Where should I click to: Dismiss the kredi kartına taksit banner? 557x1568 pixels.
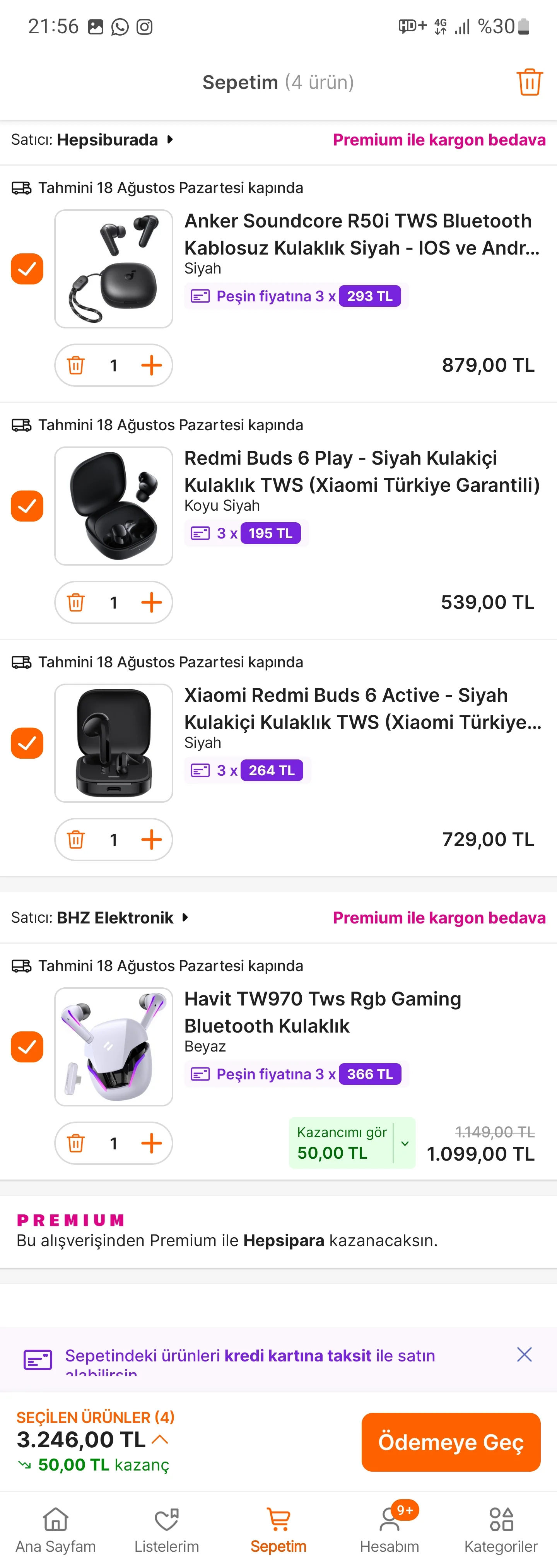click(x=524, y=1354)
